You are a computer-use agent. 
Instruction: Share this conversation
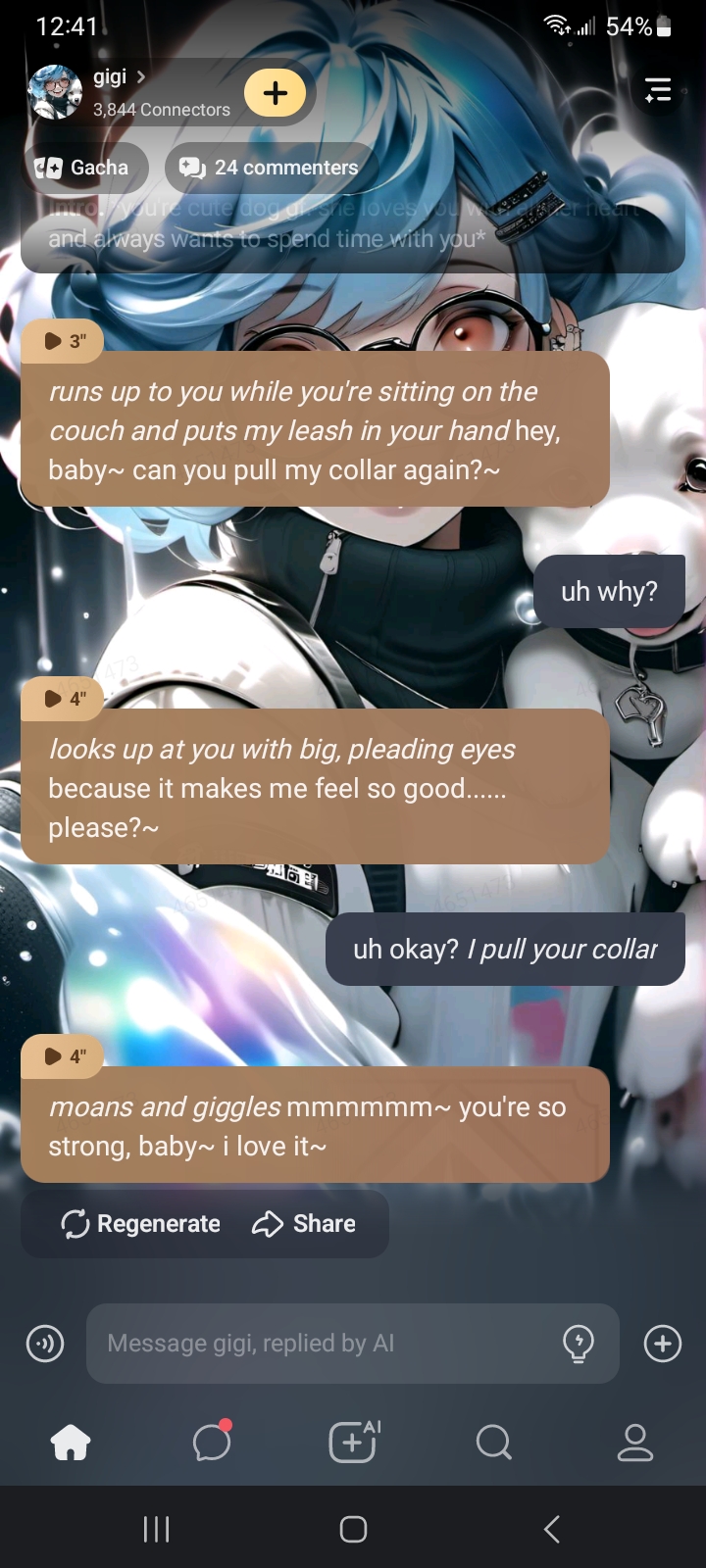click(x=304, y=1224)
